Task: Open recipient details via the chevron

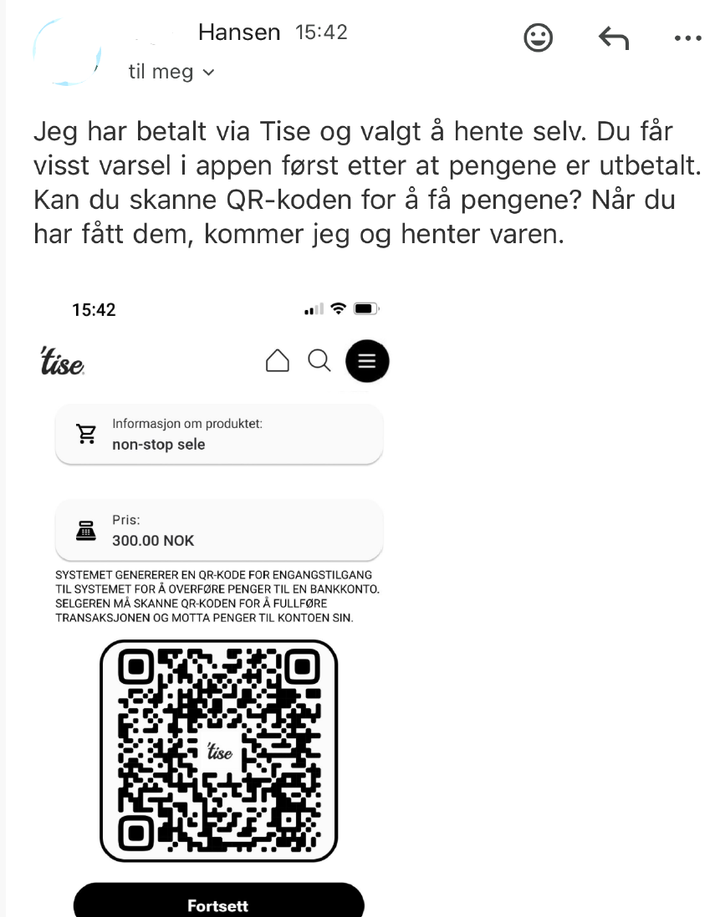Action: (207, 72)
